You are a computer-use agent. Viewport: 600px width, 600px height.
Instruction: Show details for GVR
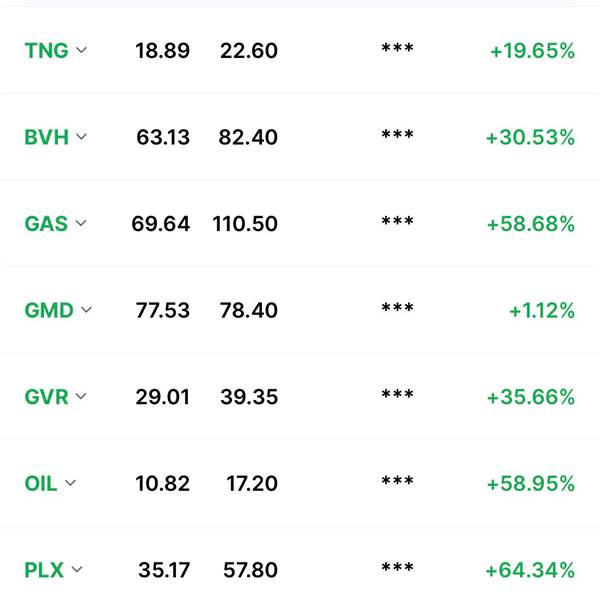point(81,397)
